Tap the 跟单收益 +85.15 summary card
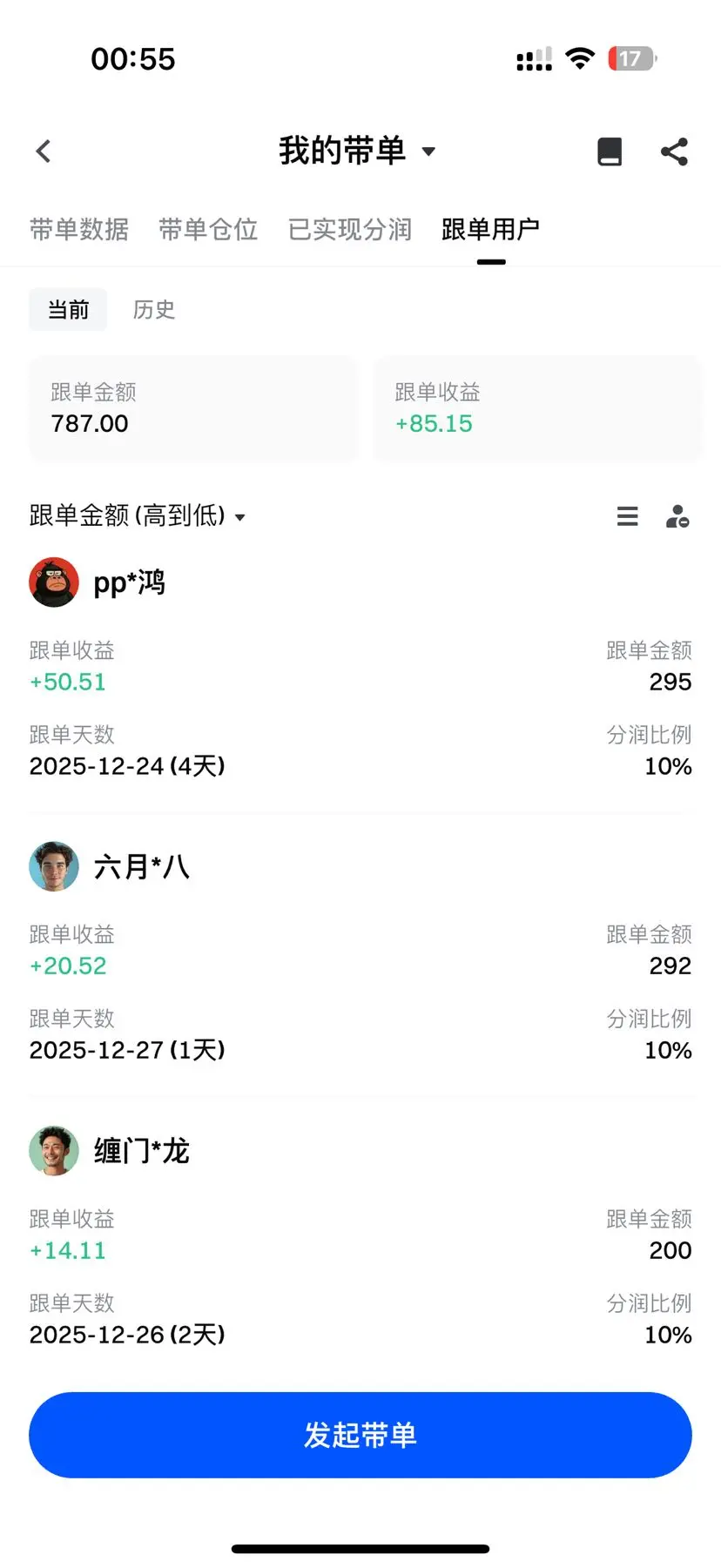 (x=536, y=408)
